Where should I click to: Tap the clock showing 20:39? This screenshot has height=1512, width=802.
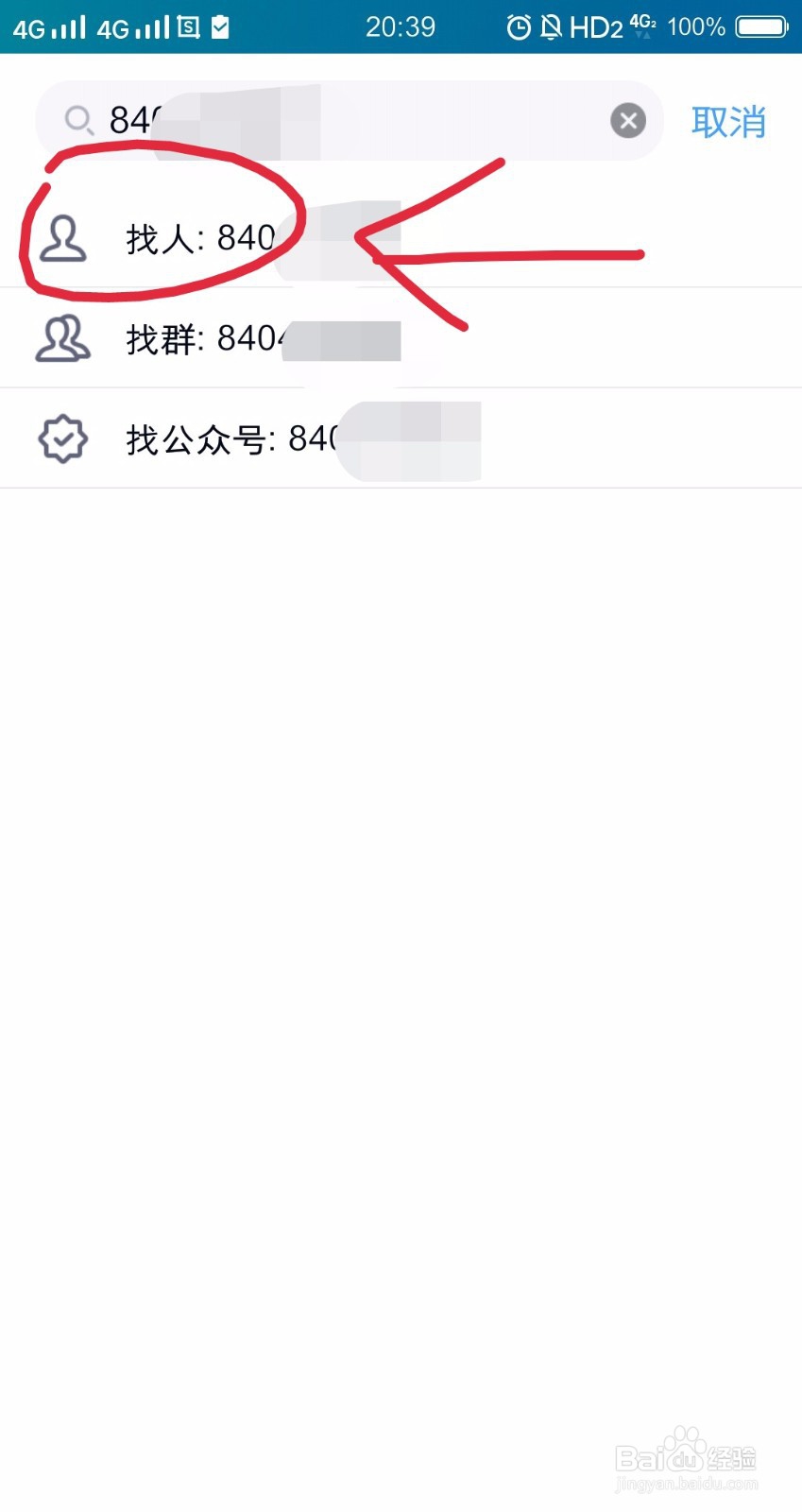click(x=401, y=27)
